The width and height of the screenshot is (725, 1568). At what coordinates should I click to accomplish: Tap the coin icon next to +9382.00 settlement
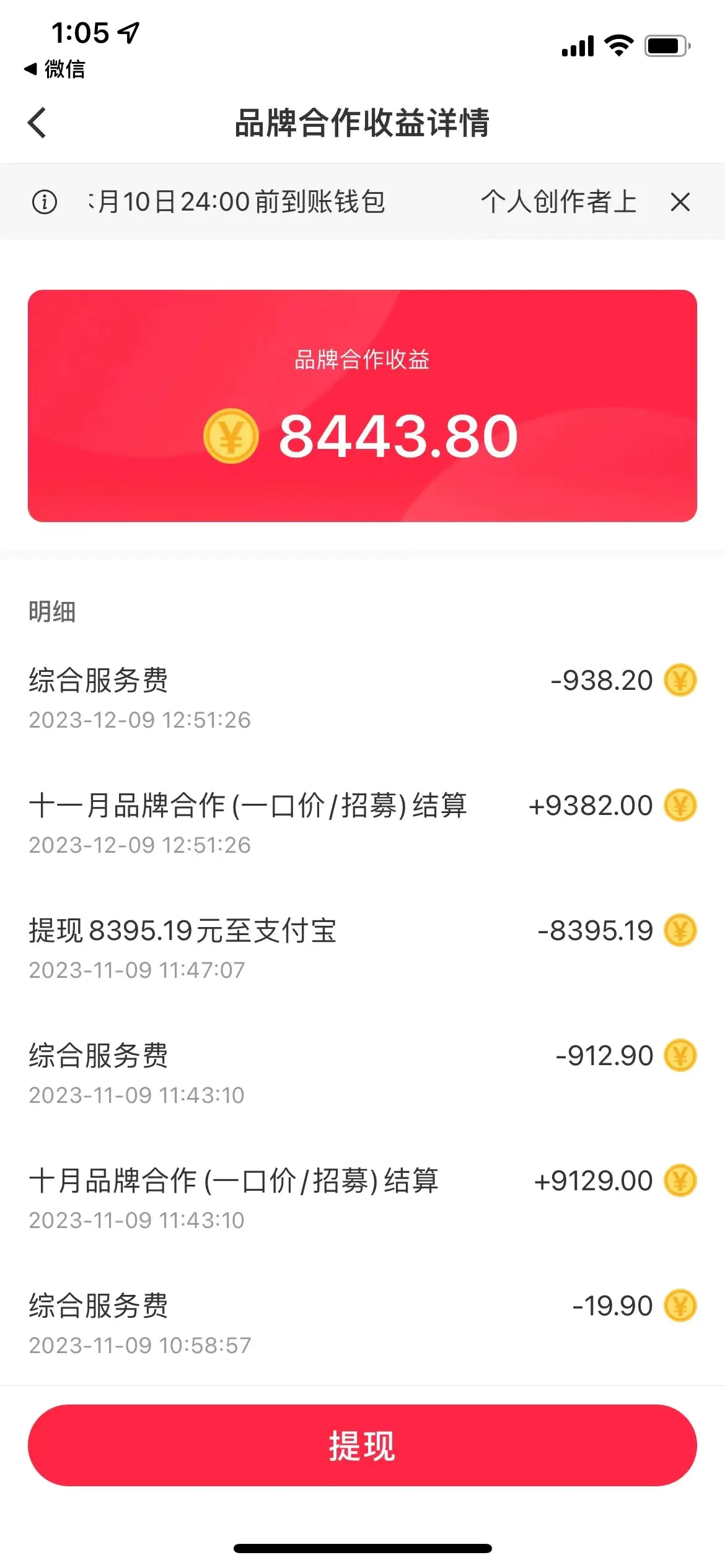click(x=680, y=806)
